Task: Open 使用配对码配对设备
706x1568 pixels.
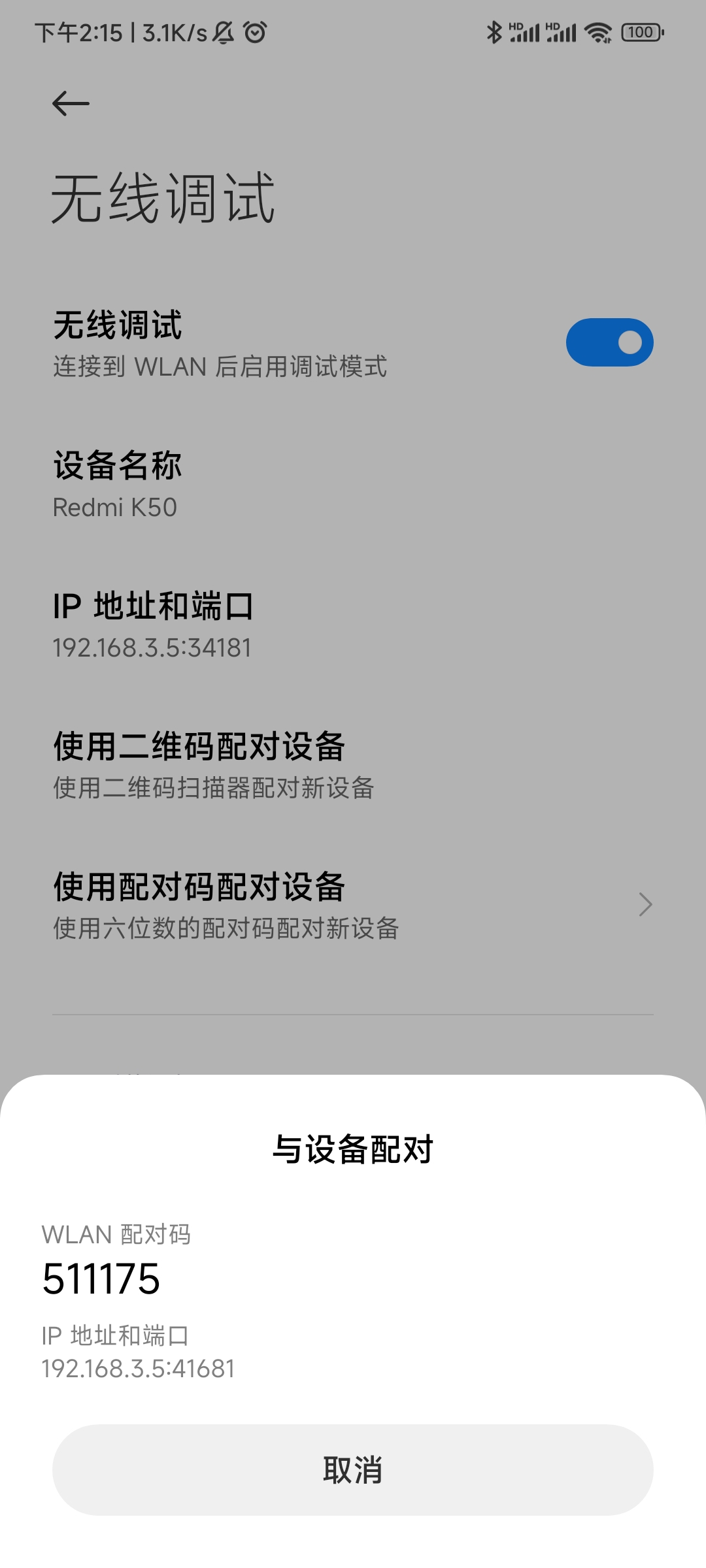Action: pos(353,905)
